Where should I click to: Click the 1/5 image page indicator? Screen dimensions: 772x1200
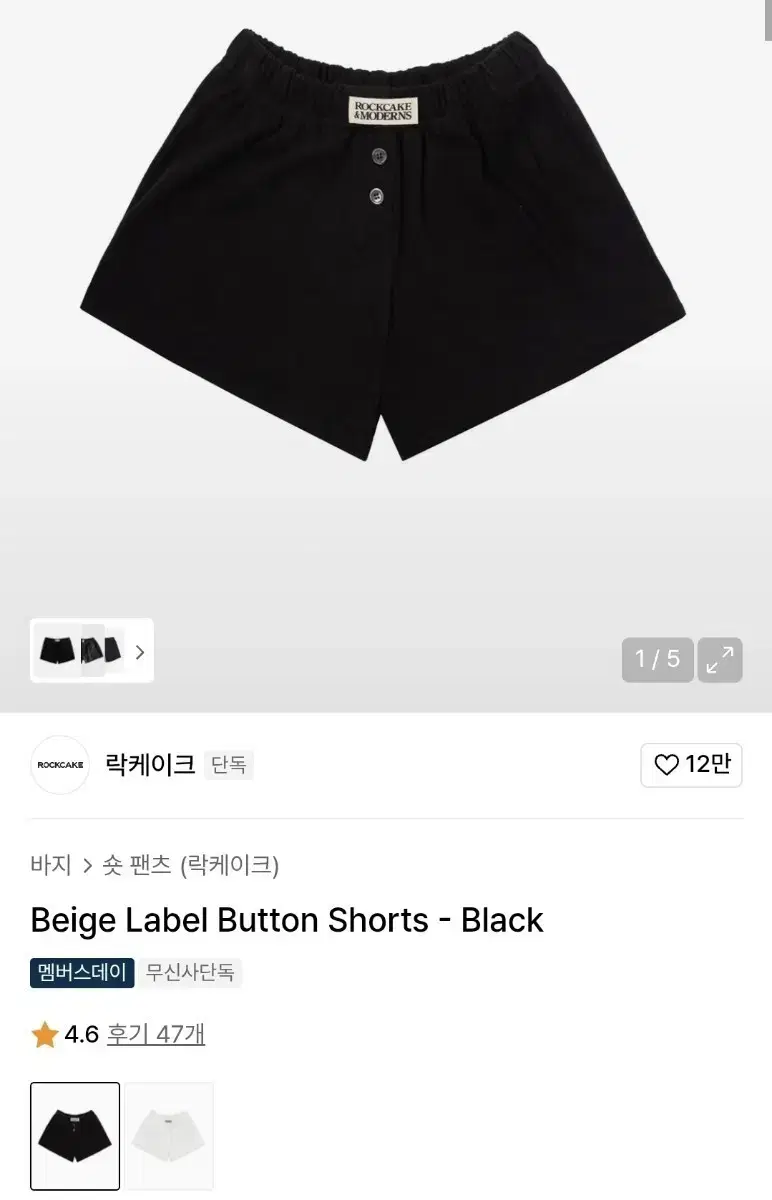[657, 660]
